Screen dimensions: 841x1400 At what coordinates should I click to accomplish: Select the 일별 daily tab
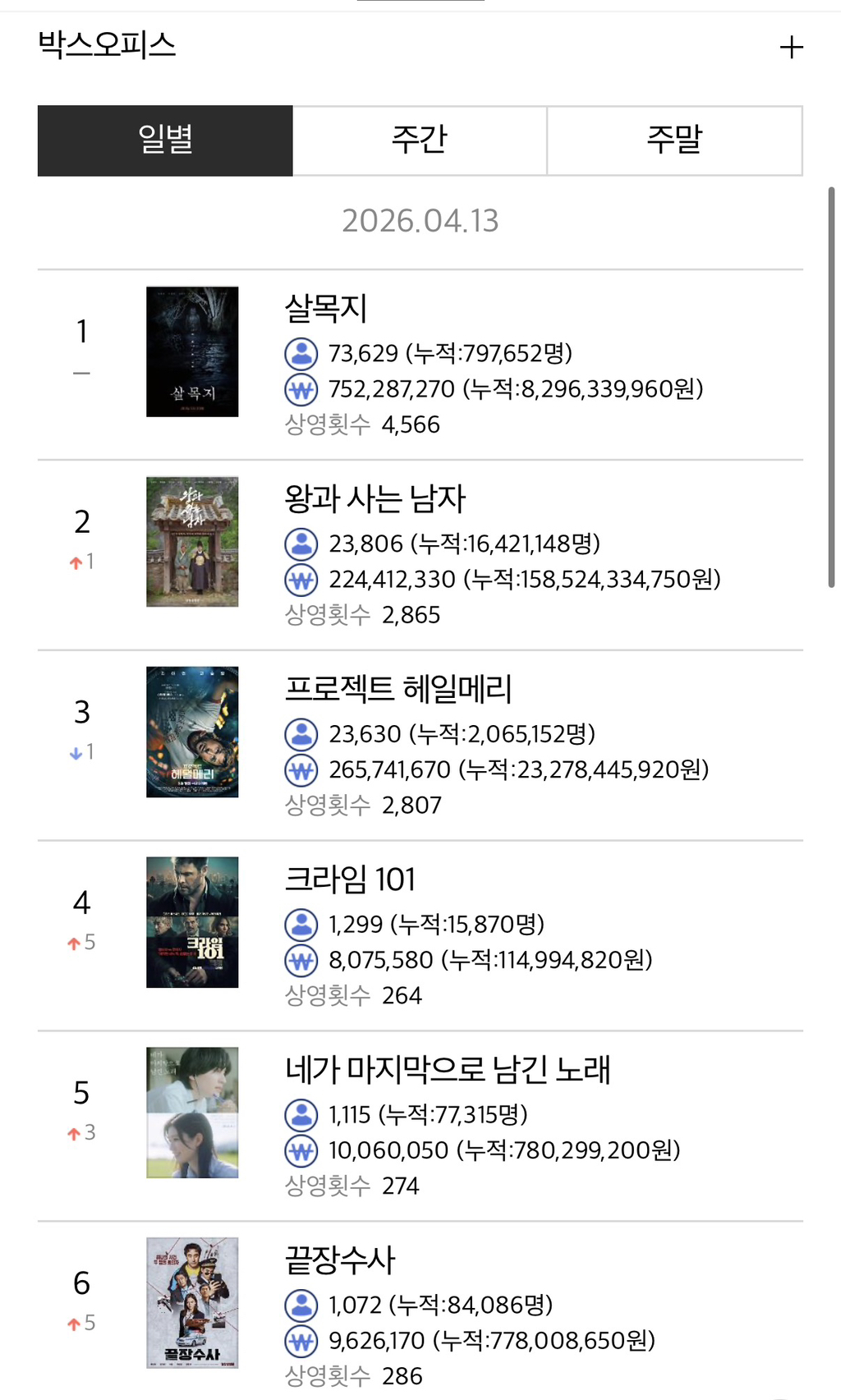click(x=165, y=140)
